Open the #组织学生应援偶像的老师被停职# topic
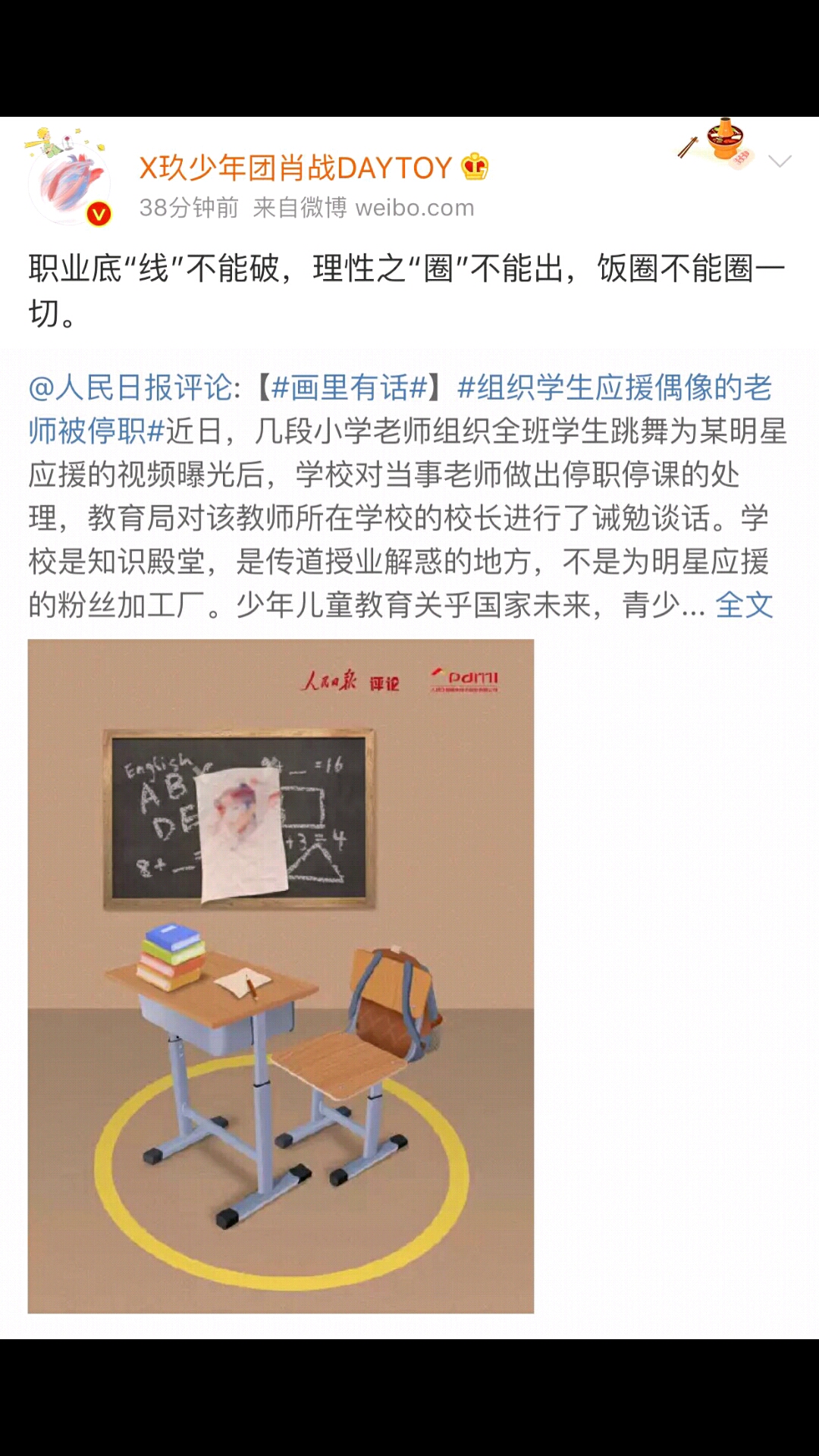The width and height of the screenshot is (819, 1456). coord(400,409)
